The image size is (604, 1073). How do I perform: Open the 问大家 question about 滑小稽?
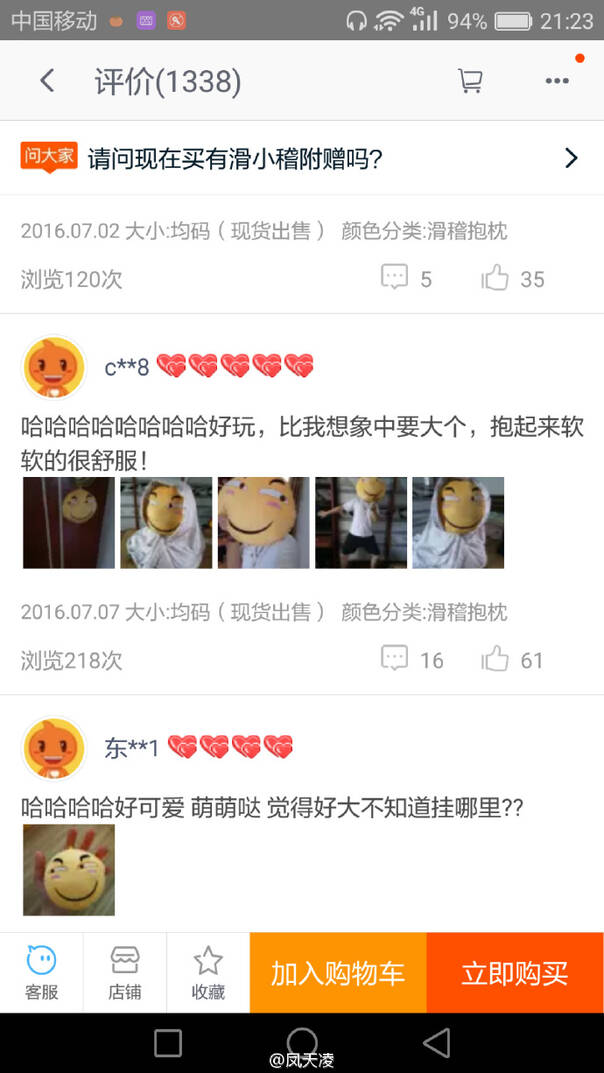(x=300, y=158)
